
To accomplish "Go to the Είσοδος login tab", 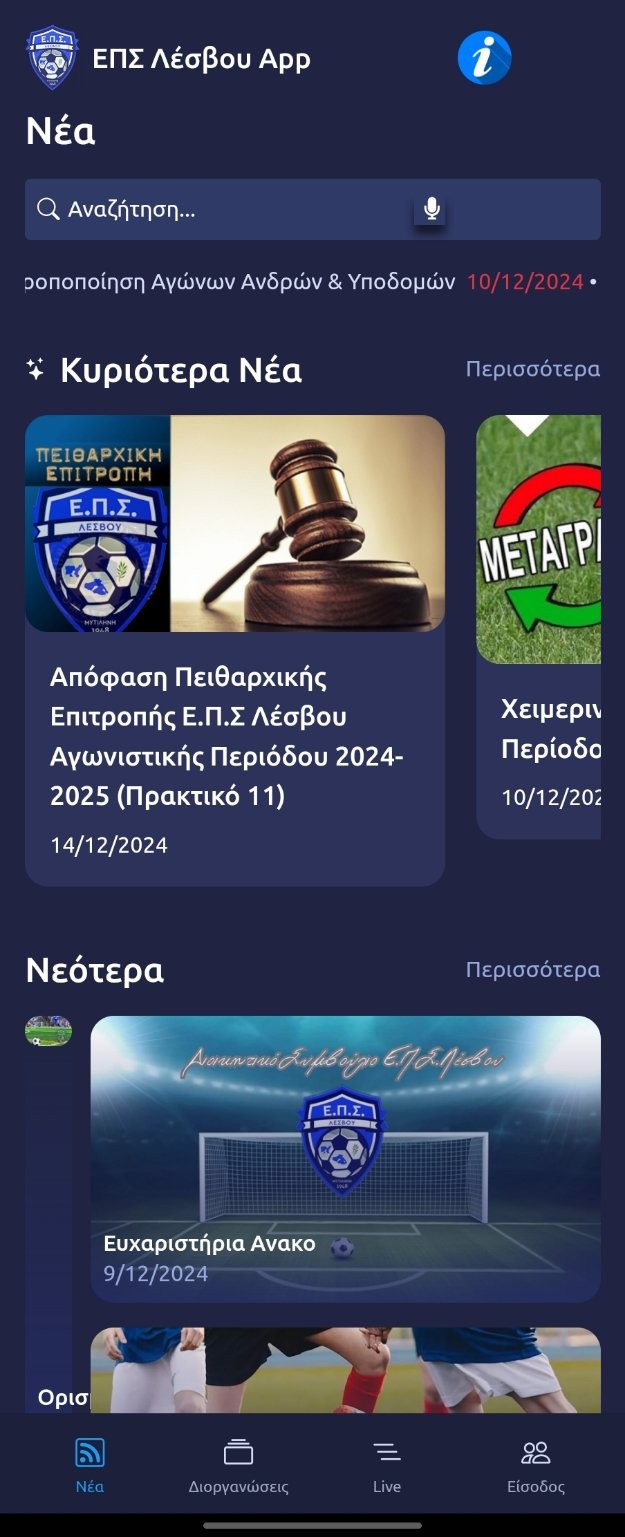I will 536,1465.
